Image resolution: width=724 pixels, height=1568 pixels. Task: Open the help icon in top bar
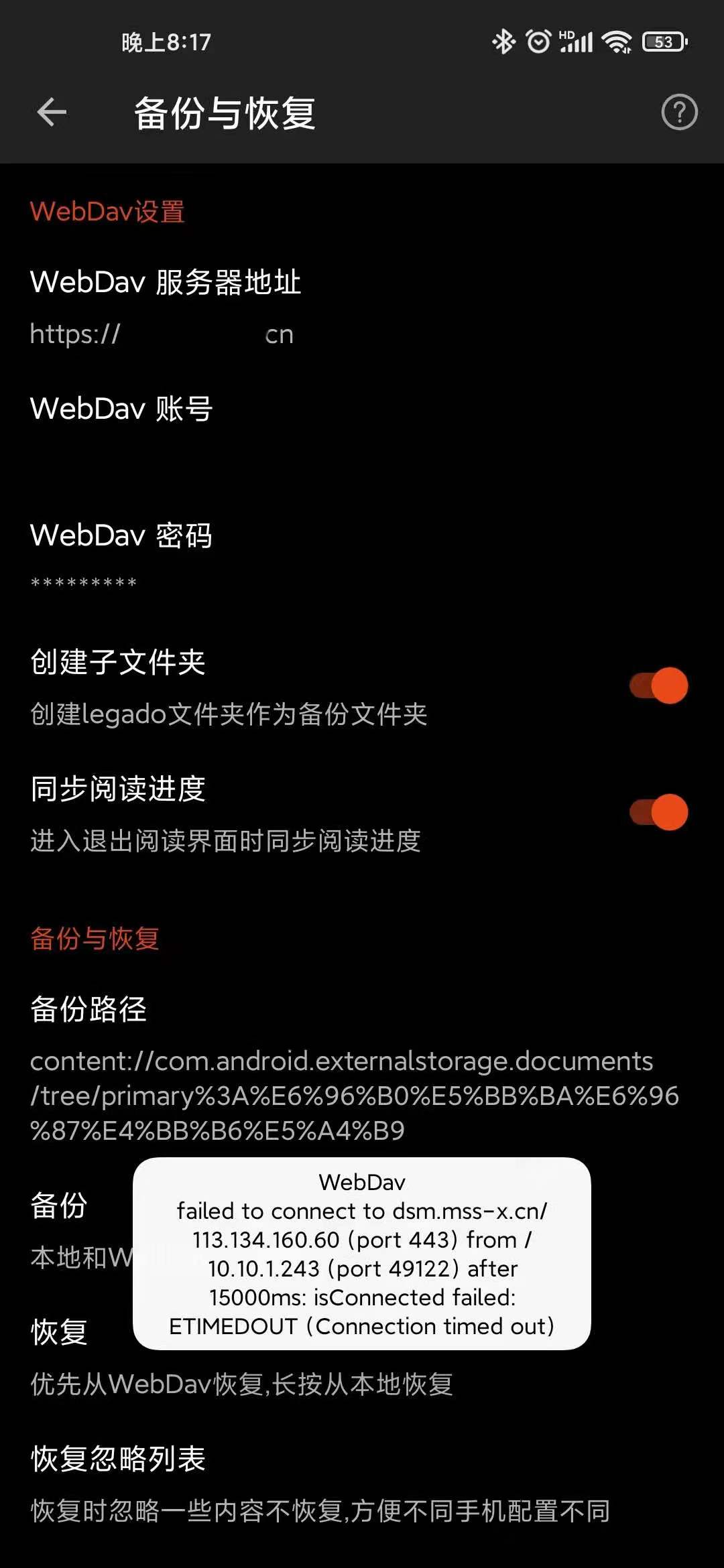tap(679, 113)
